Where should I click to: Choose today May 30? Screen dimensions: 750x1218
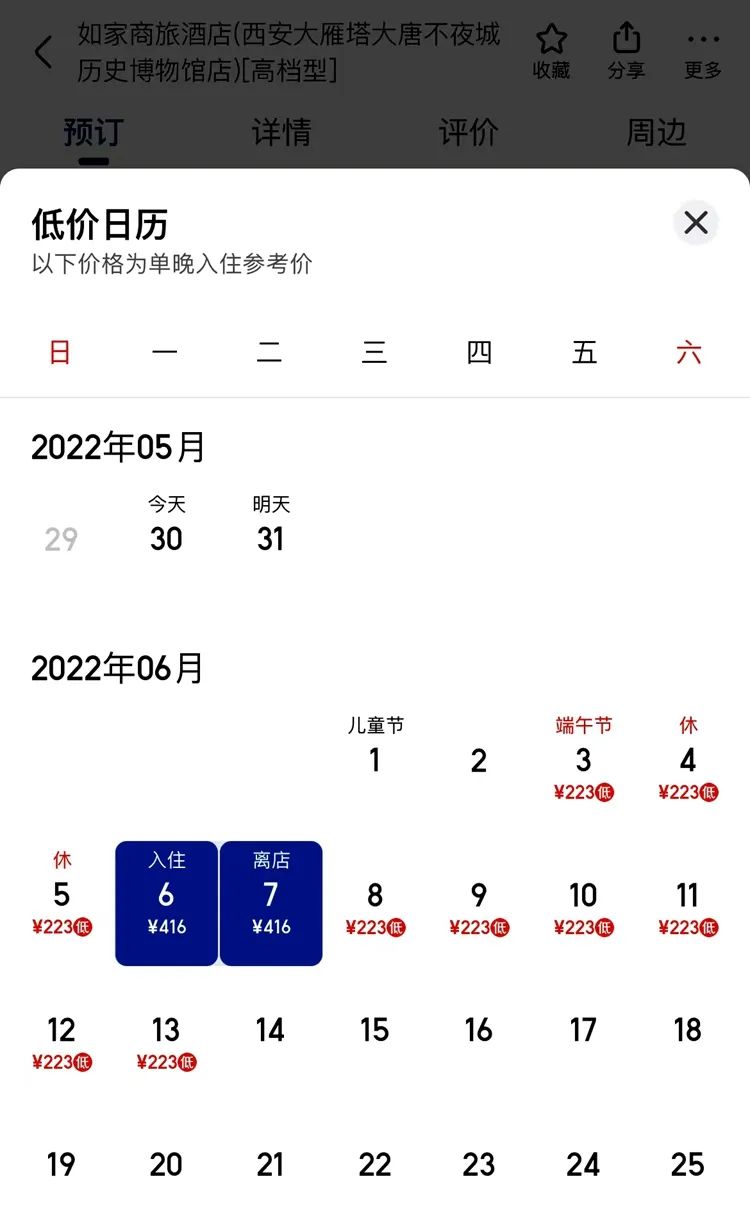tap(166, 538)
